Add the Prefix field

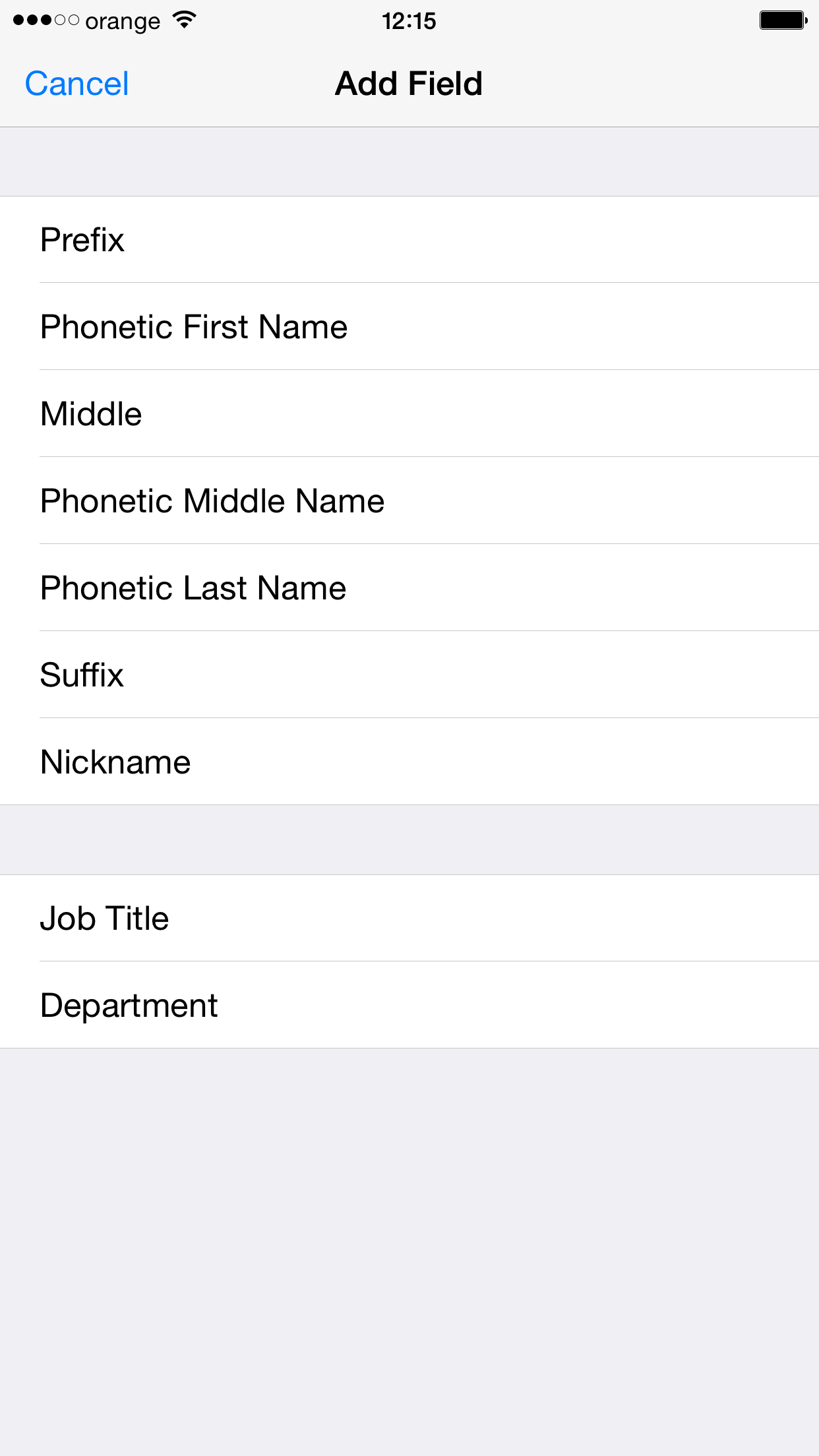click(409, 239)
